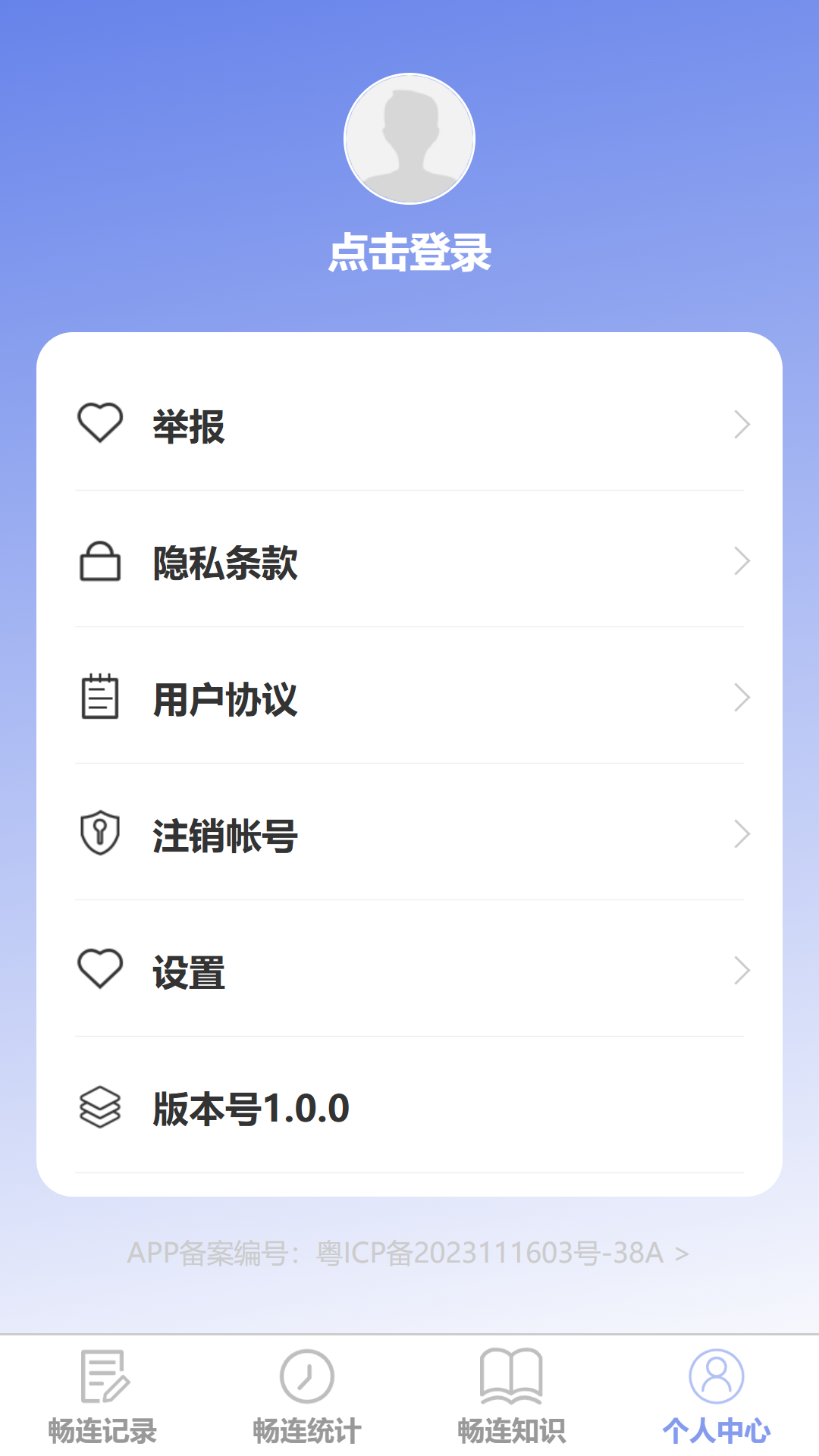Open 注销帐号 to delete account
The width and height of the screenshot is (819, 1456).
[409, 835]
